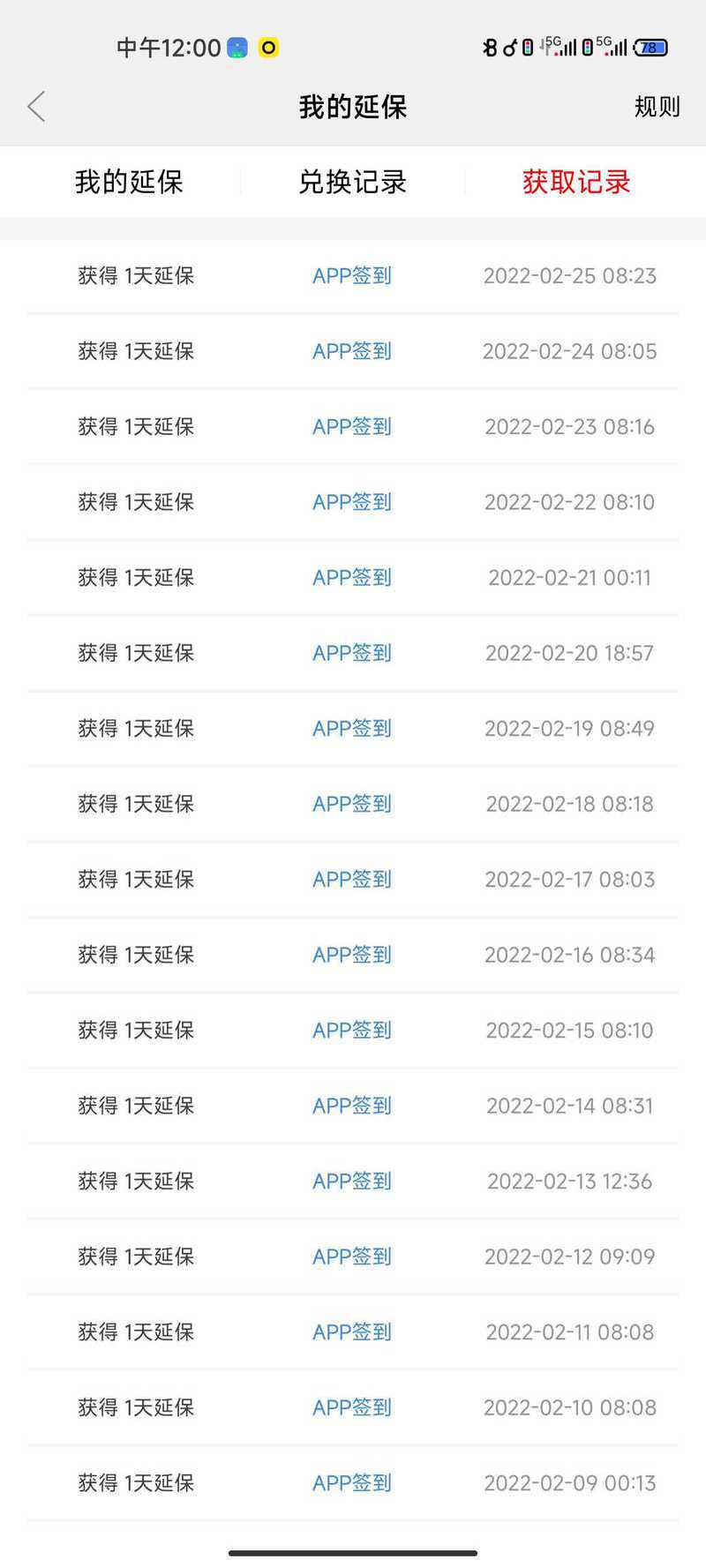Select the 获取记录 tab

[x=576, y=182]
